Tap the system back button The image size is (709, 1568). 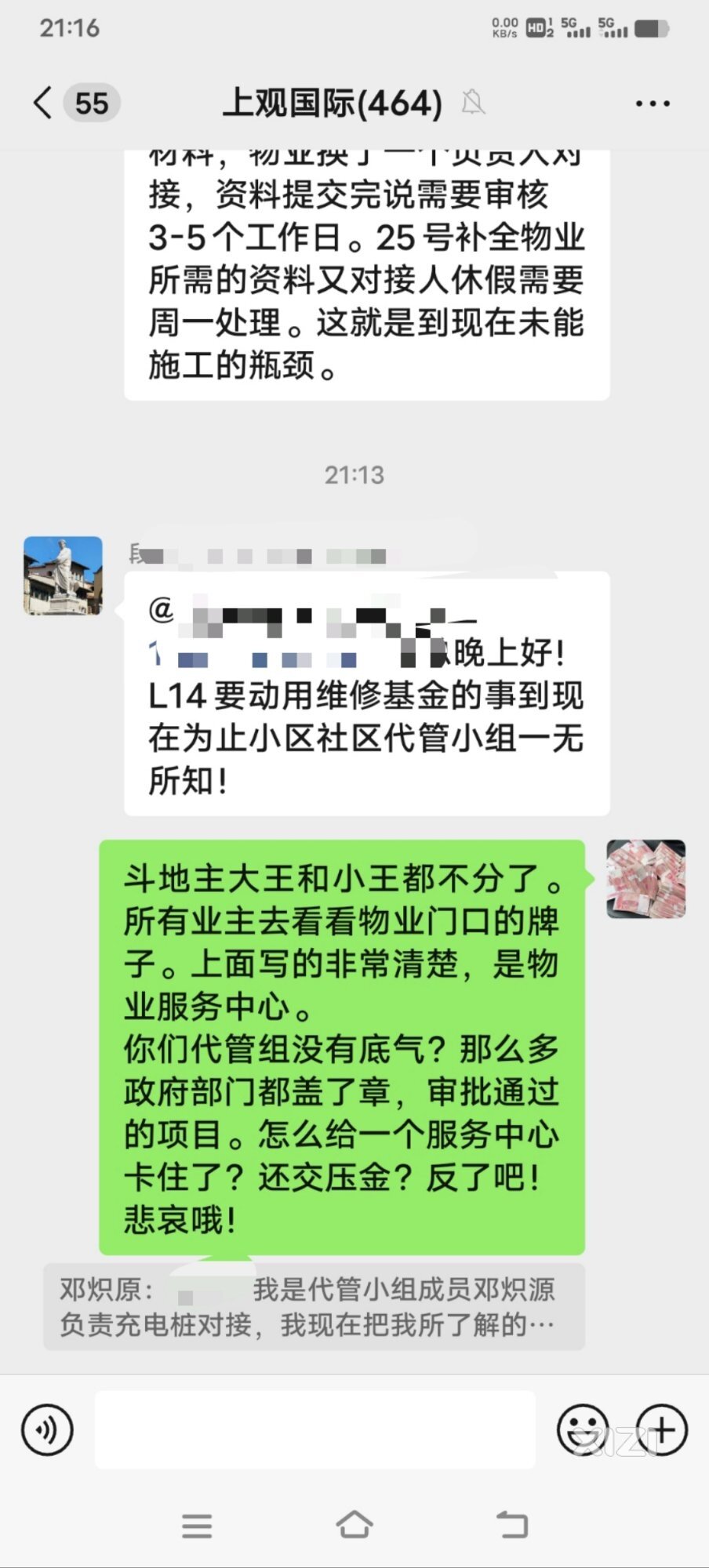(512, 1525)
